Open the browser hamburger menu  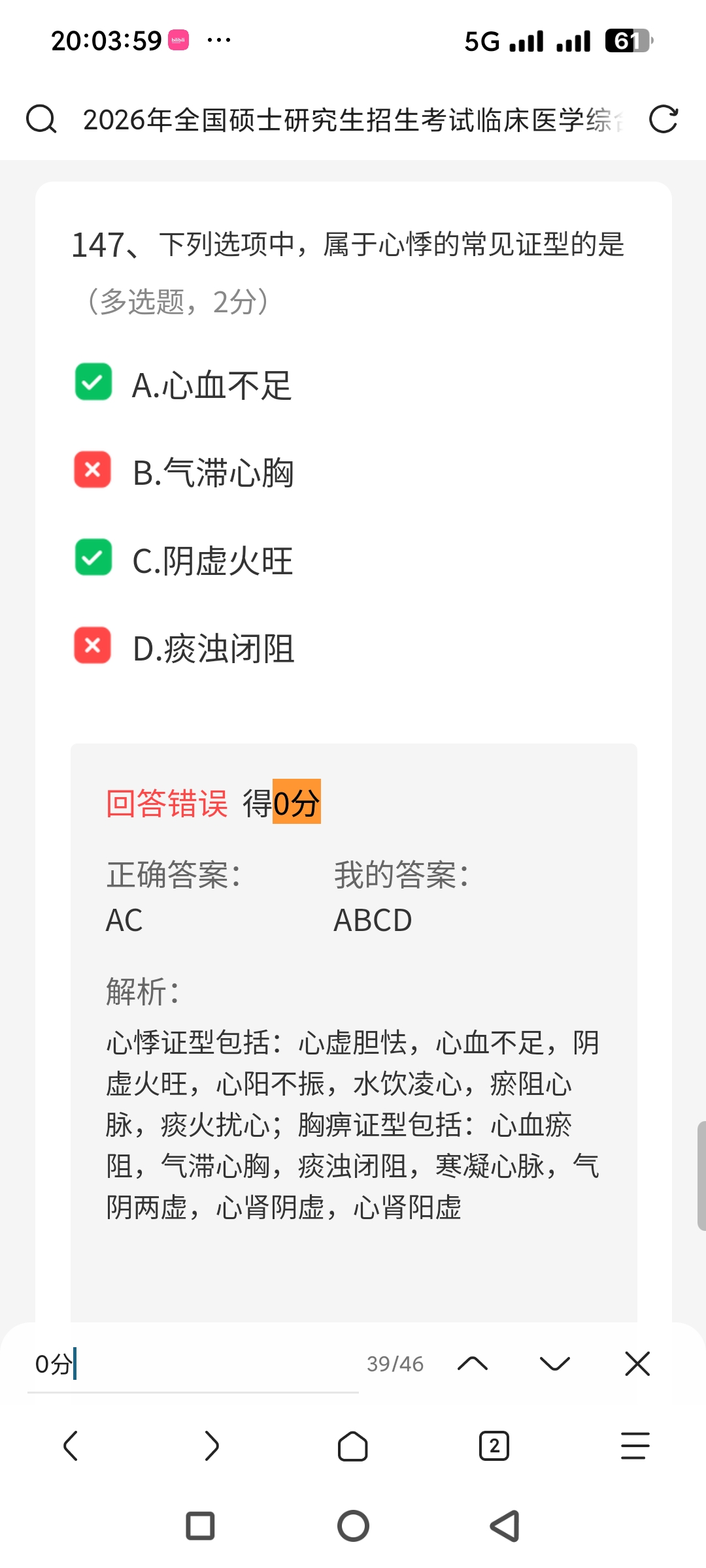click(635, 1446)
